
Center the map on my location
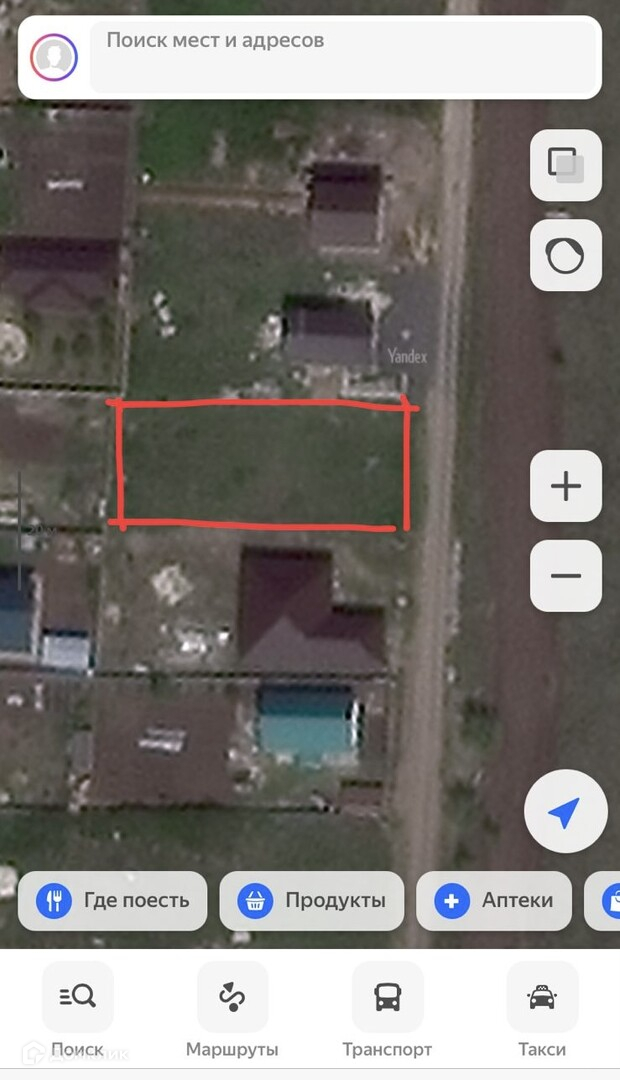coord(565,812)
